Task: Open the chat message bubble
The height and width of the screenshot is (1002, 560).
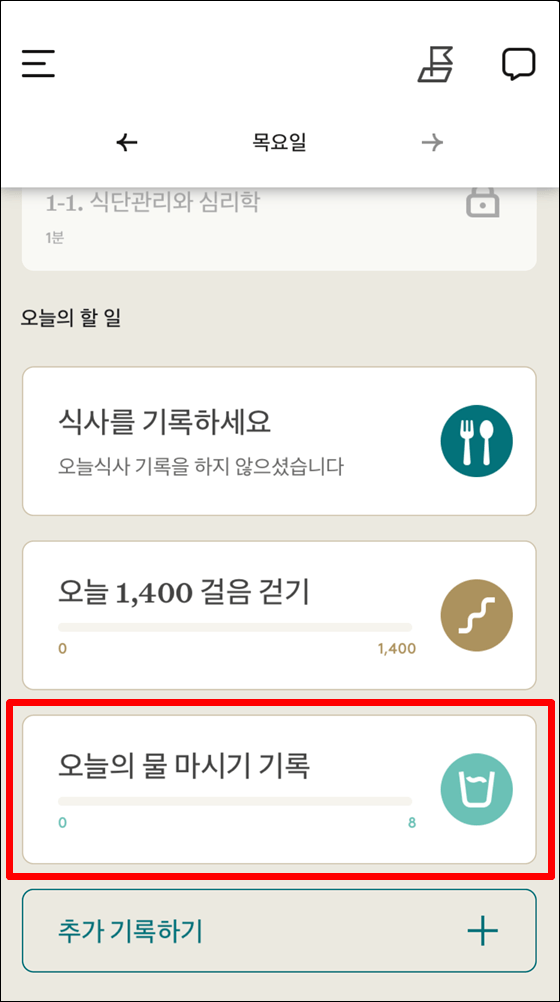Action: coord(518,65)
